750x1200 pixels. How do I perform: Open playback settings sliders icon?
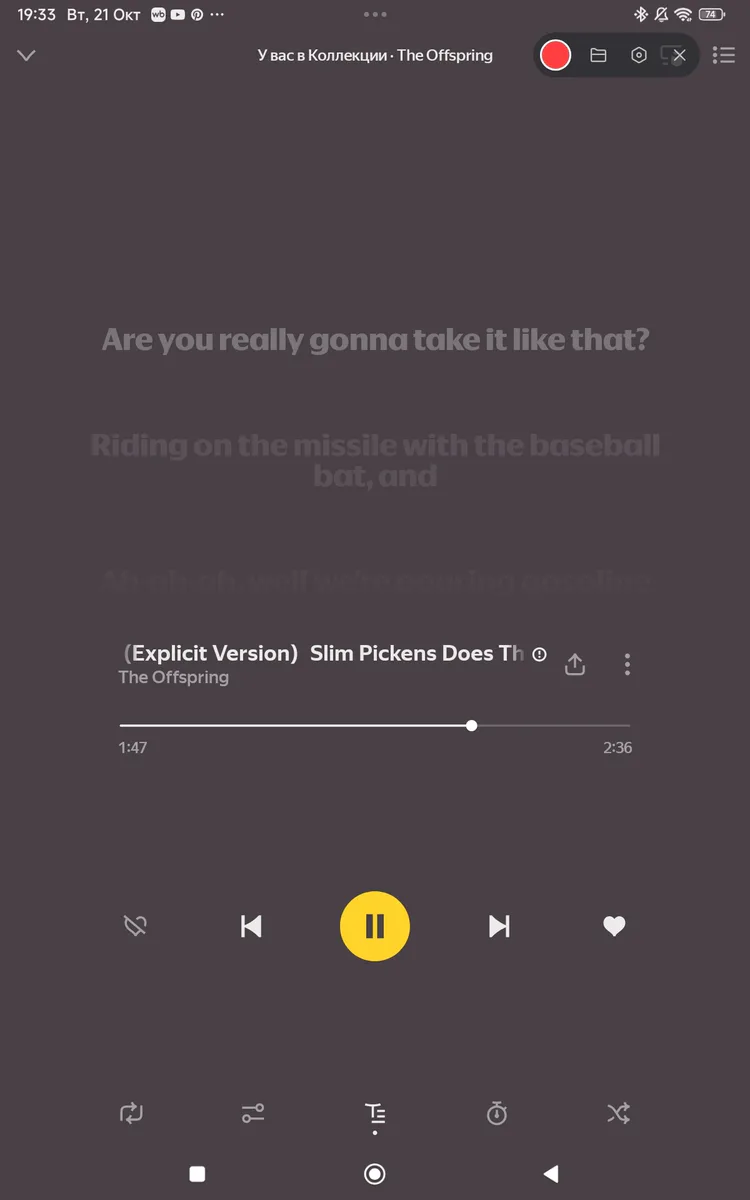pos(253,1113)
